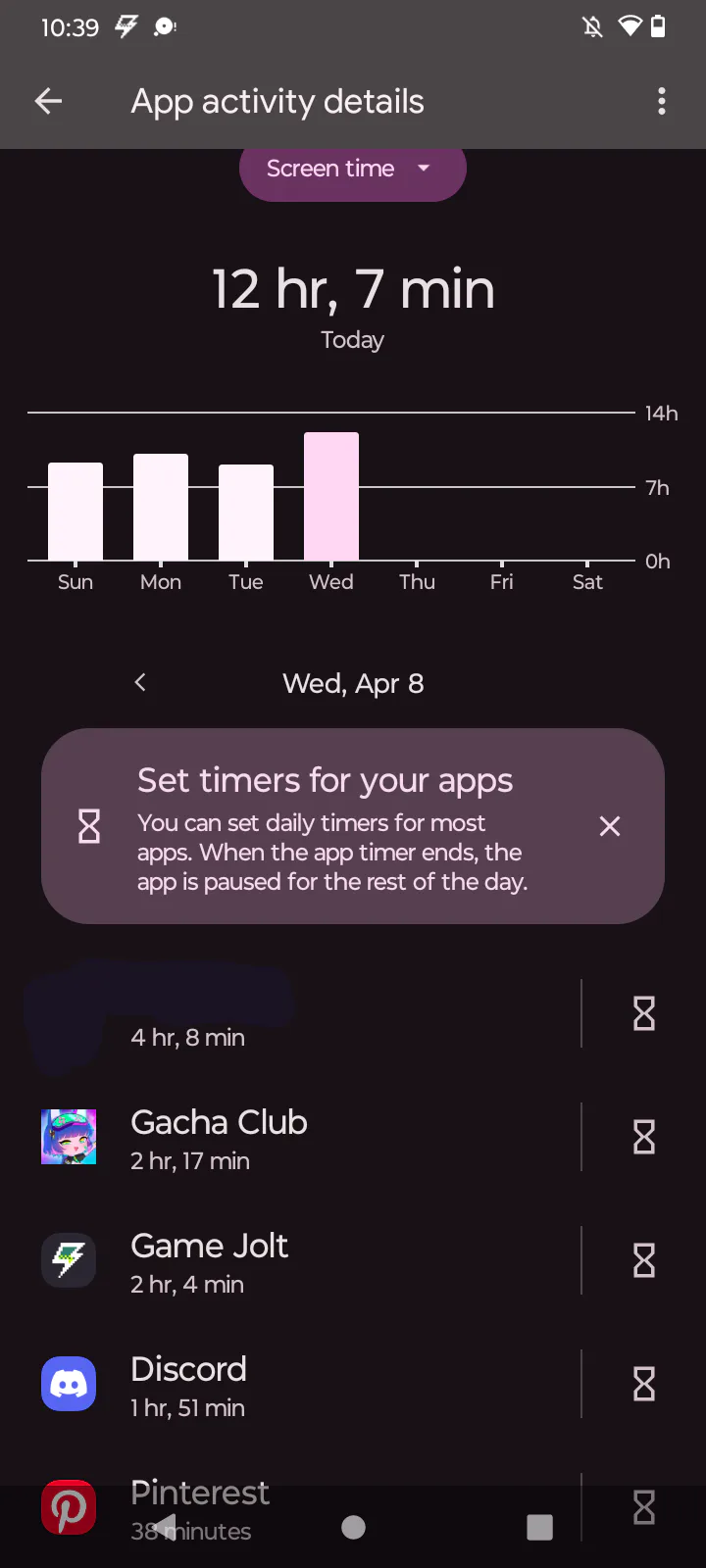This screenshot has height=1568, width=706.
Task: Open recent apps from the navigation bar
Action: 539,1527
